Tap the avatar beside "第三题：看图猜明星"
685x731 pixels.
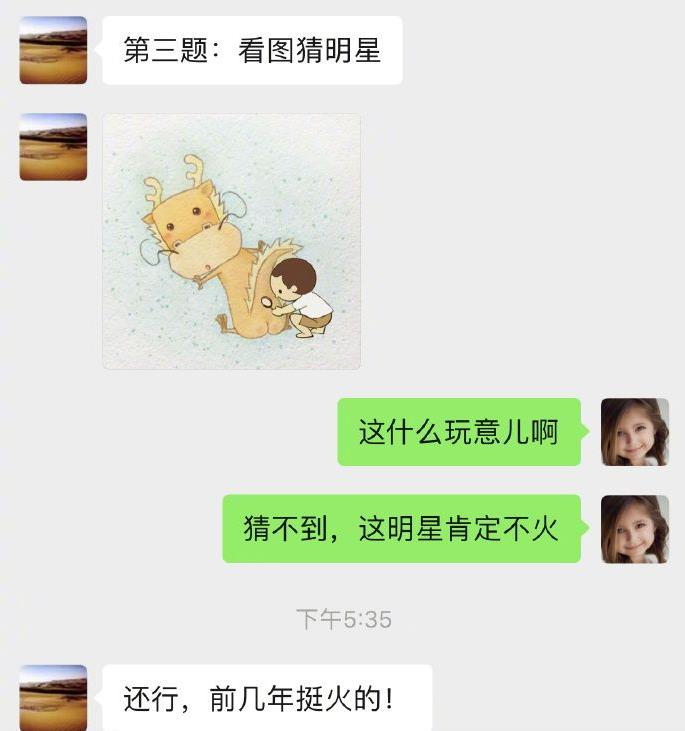pos(53,50)
